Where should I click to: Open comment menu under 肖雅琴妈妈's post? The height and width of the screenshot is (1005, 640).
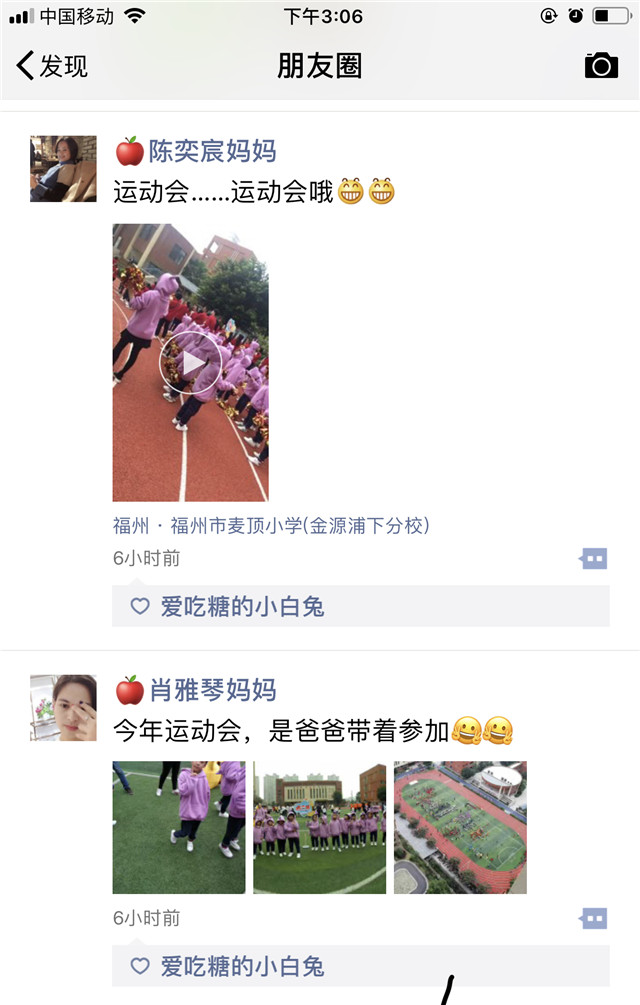[594, 918]
